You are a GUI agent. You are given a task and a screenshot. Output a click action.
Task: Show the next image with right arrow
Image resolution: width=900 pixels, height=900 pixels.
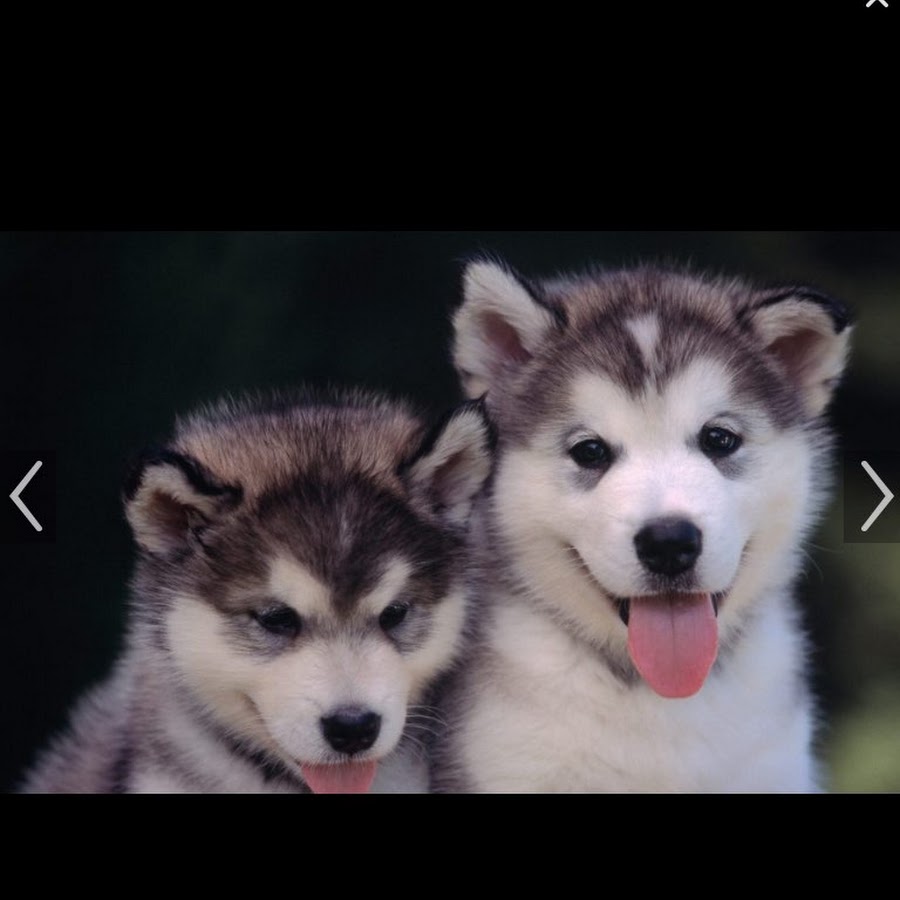(x=875, y=496)
